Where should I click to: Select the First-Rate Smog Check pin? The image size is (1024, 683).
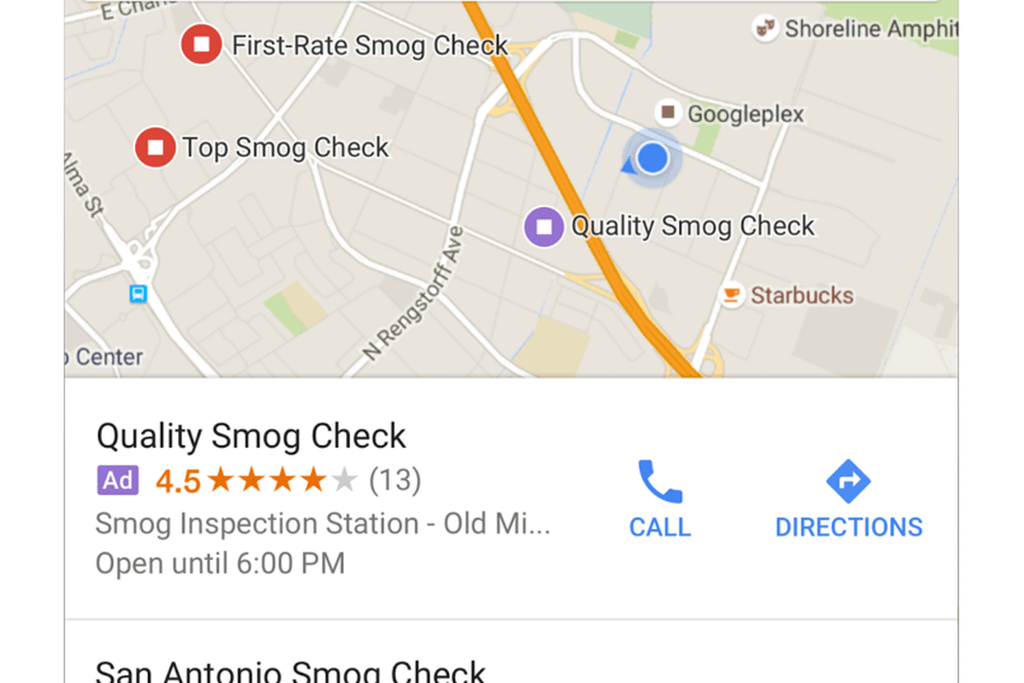click(x=201, y=45)
